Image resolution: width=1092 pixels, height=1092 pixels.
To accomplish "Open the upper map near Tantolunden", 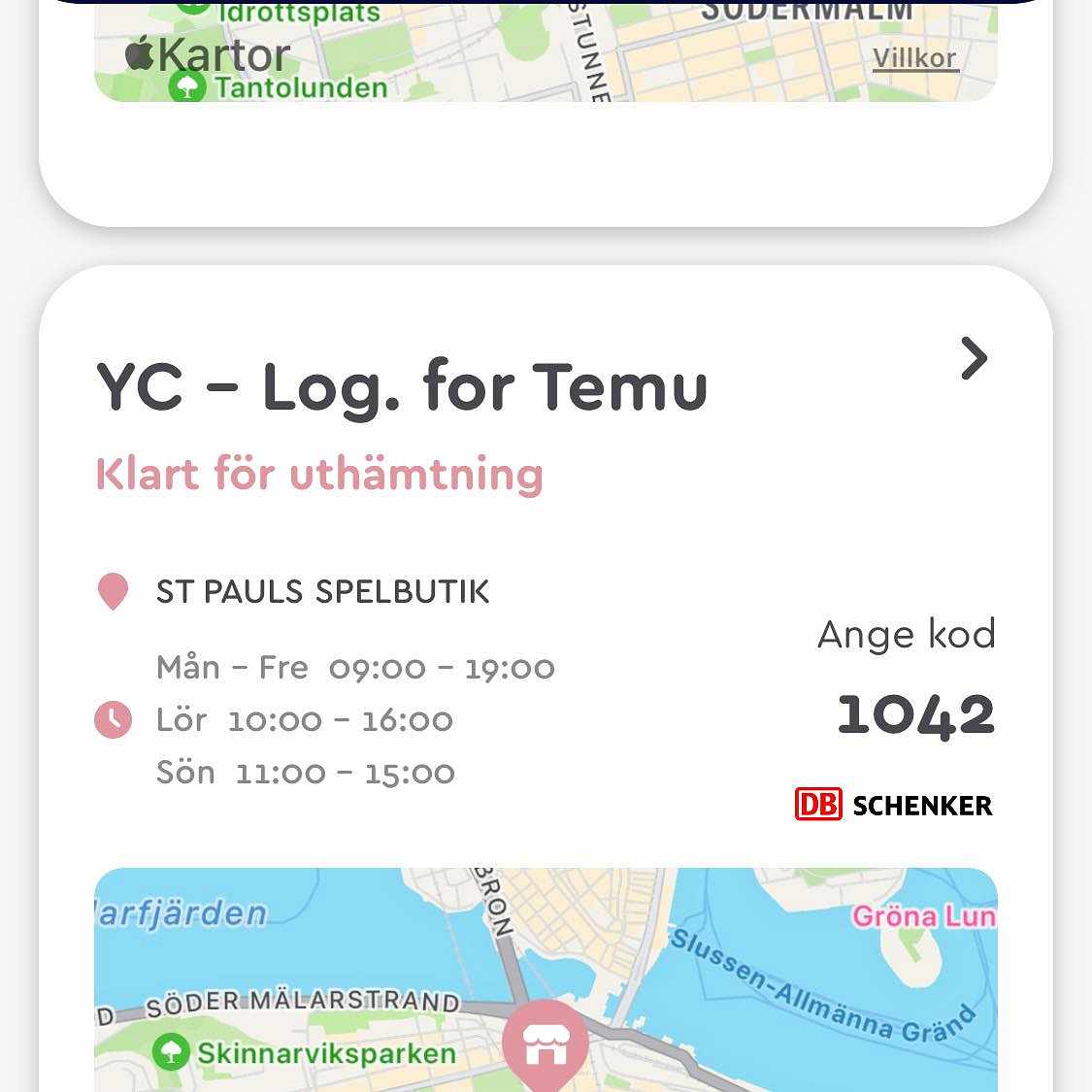I will (x=485, y=53).
